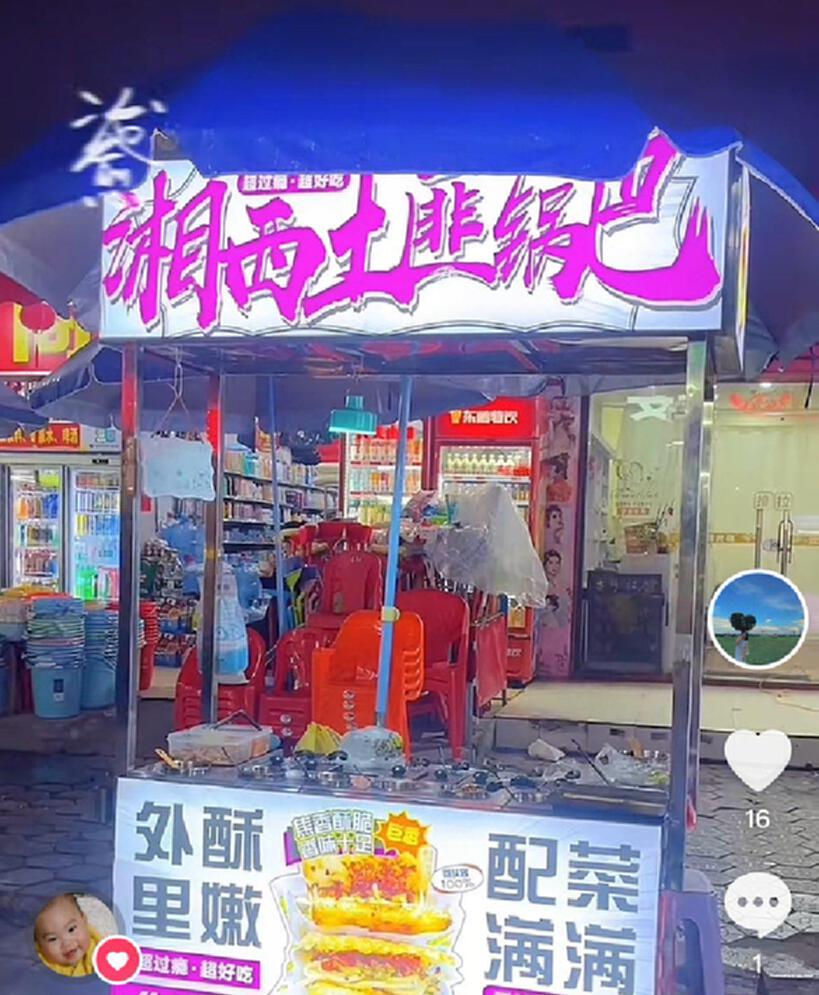Viewport: 819px width, 995px height.
Task: Open the round landscape profile avatar
Action: 757,620
